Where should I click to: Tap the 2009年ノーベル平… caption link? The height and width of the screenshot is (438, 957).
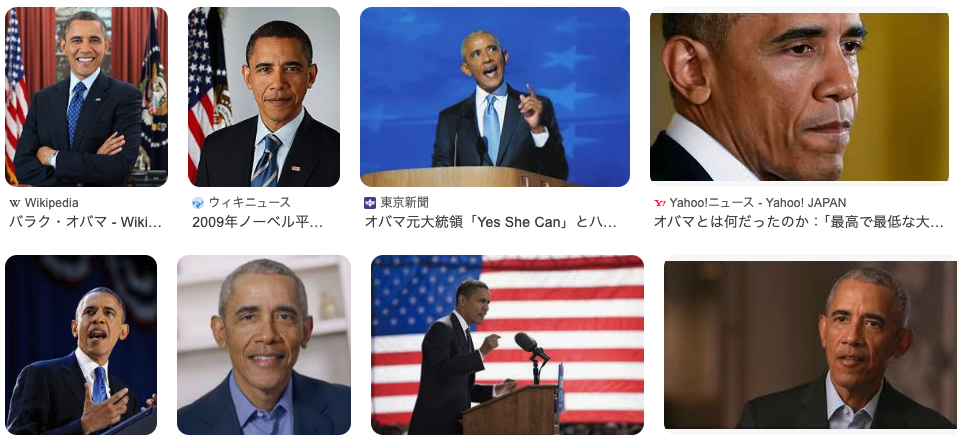click(x=258, y=222)
